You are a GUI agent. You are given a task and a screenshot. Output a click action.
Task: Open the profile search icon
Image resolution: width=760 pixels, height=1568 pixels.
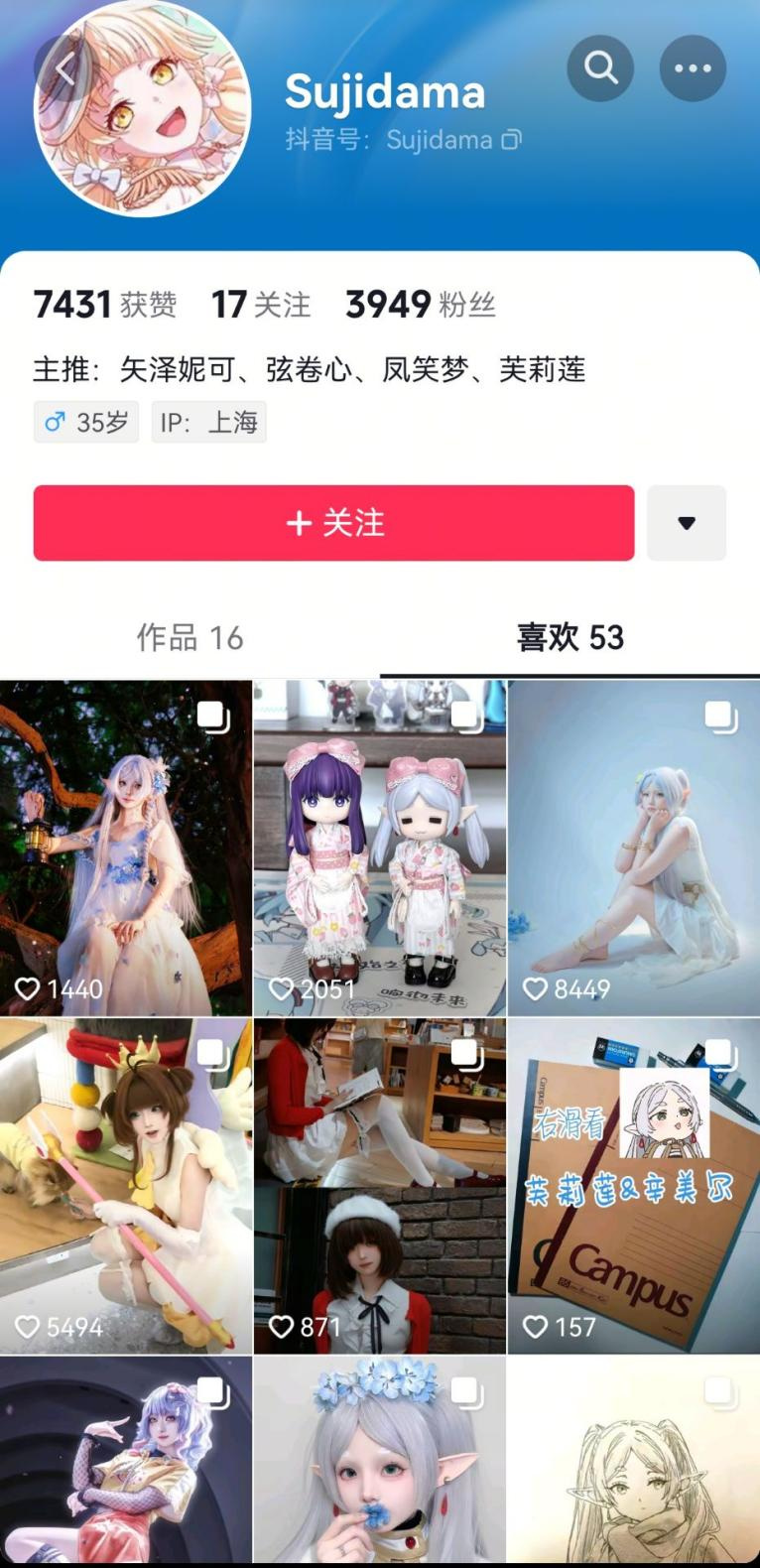coord(600,68)
